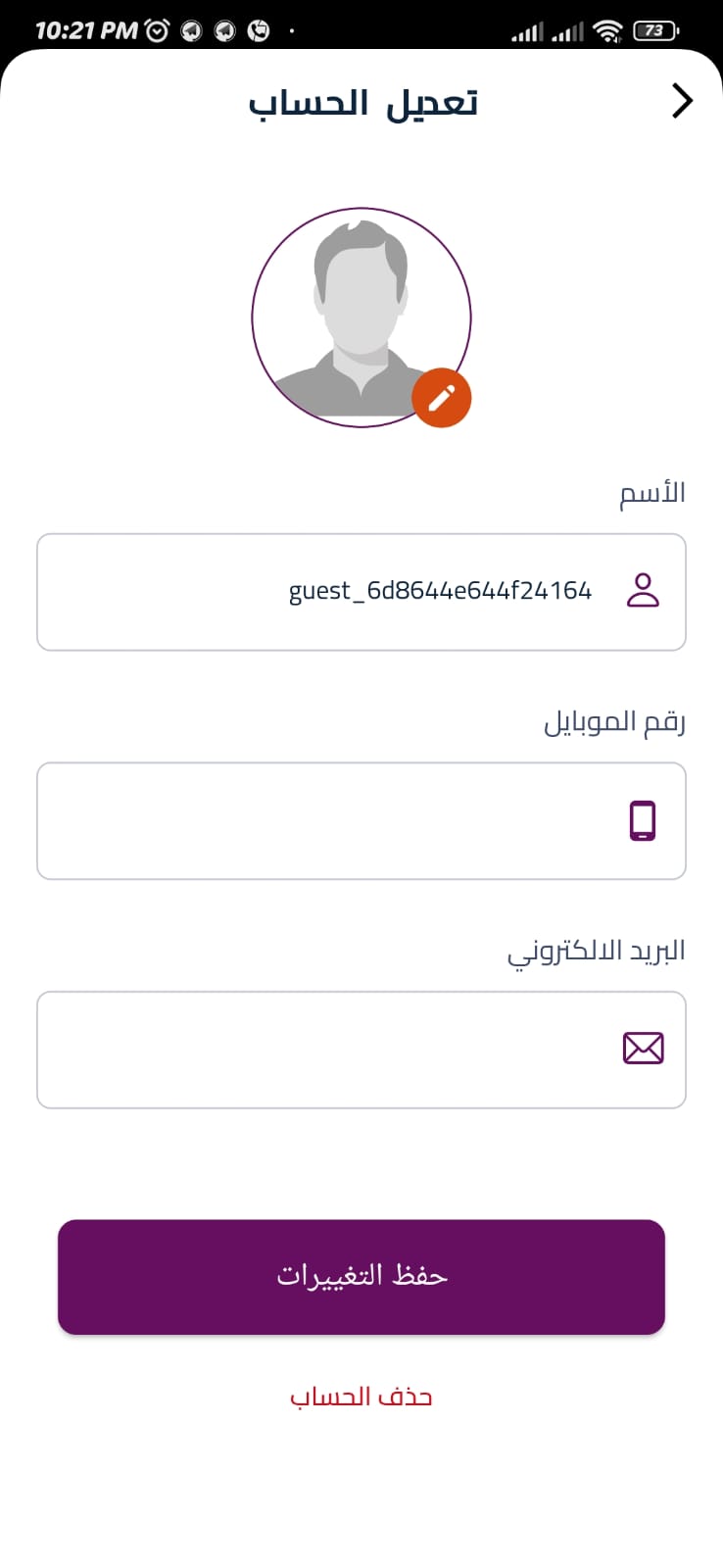Save changes with the purple button
This screenshot has width=723, height=1568.
pos(361,1276)
